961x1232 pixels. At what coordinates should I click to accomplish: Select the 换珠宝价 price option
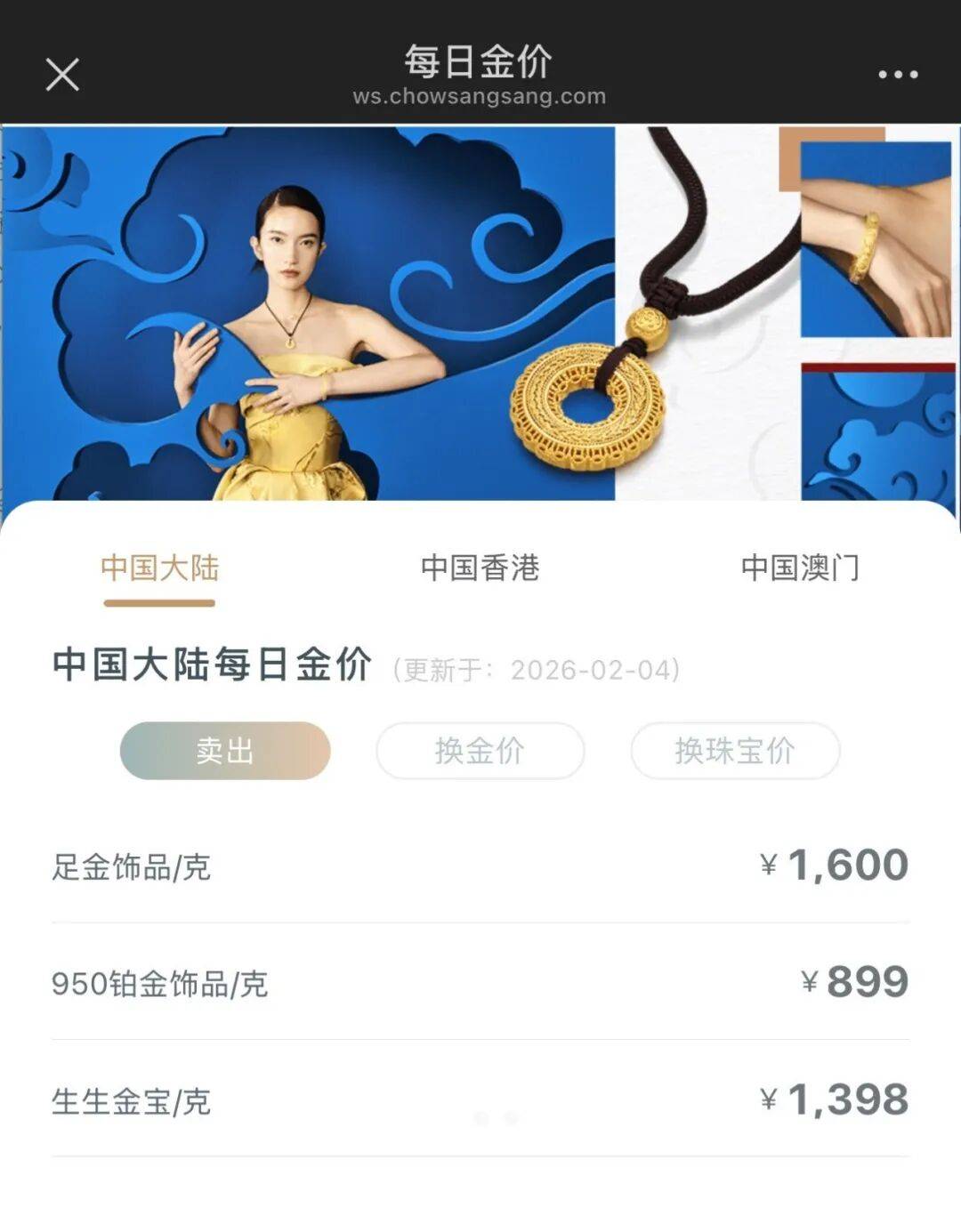(734, 751)
